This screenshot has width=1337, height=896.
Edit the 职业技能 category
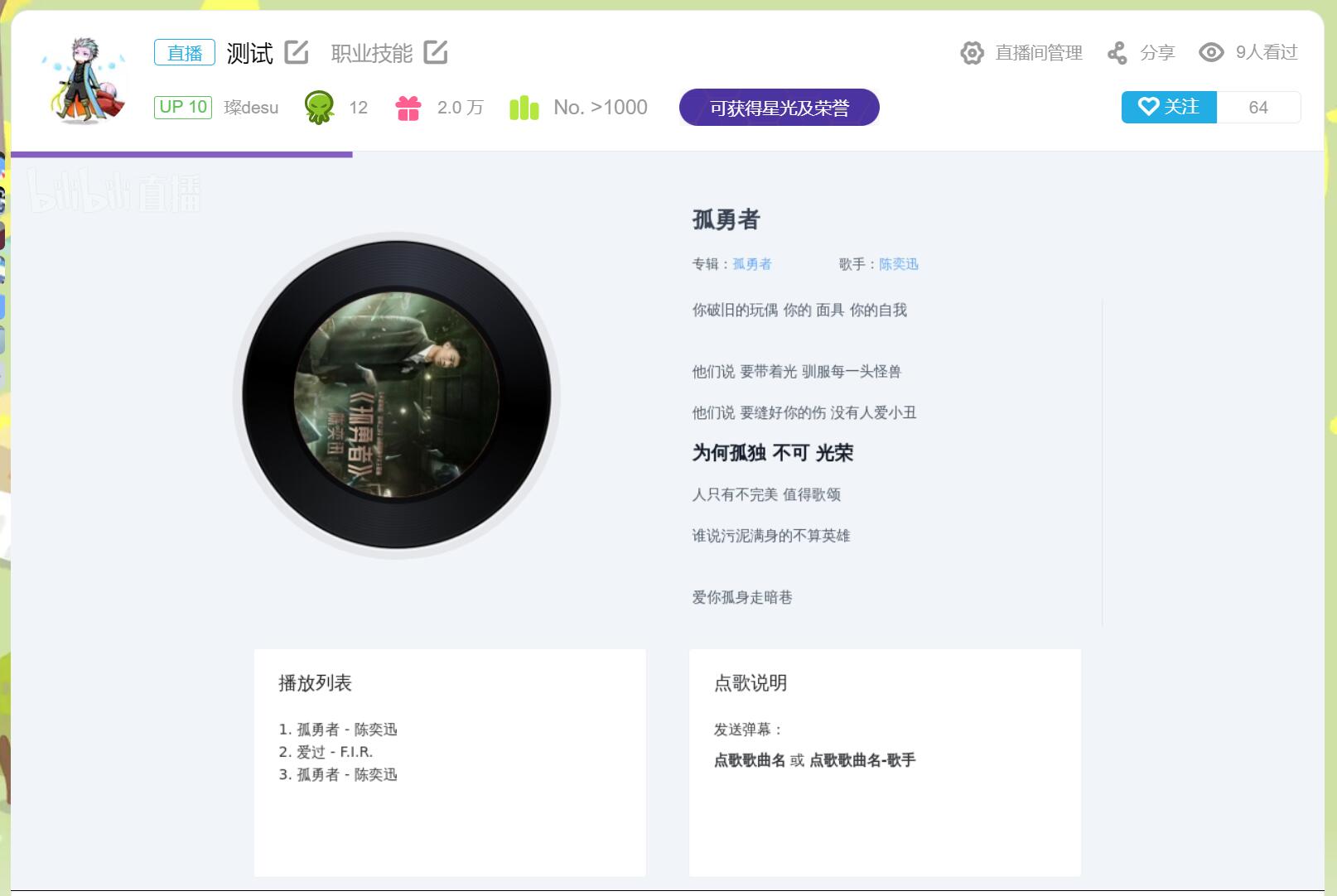436,52
